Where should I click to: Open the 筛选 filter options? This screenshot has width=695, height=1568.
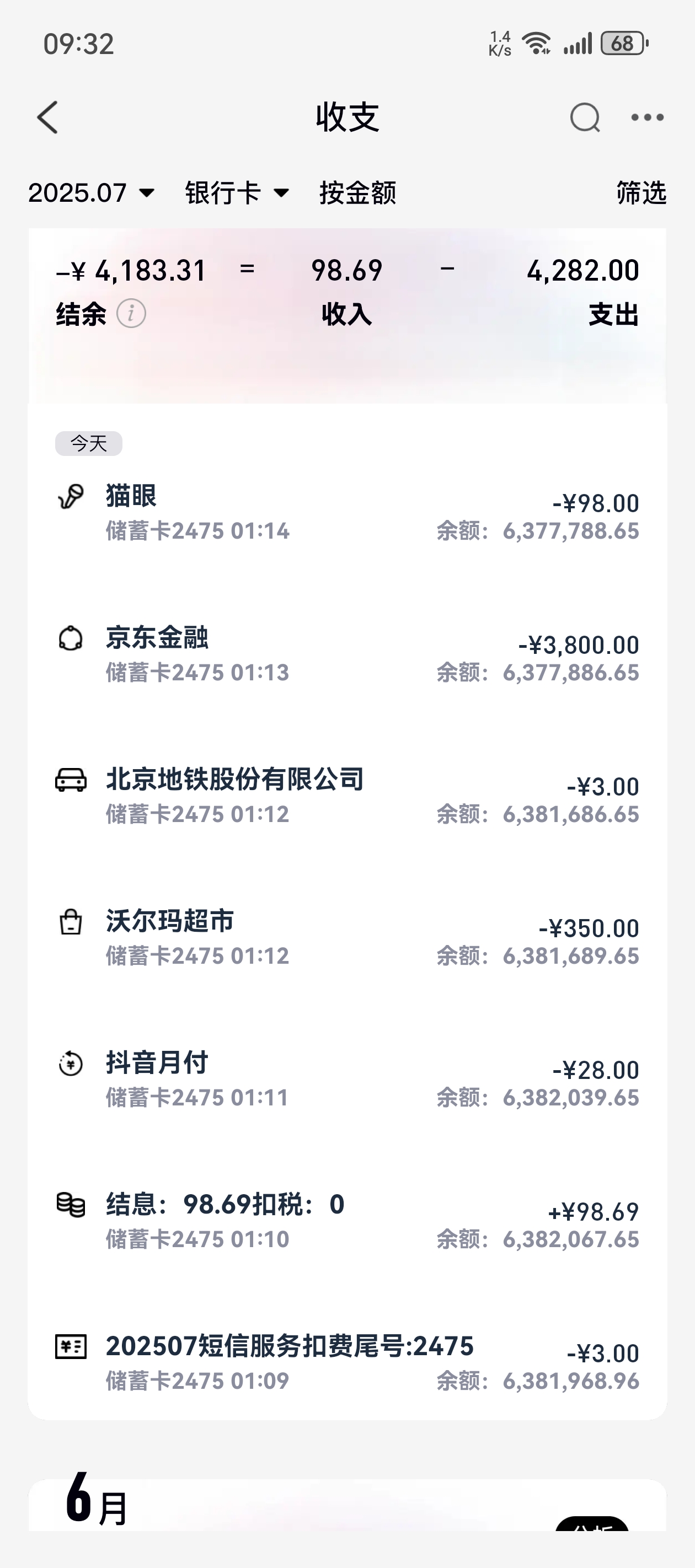point(641,193)
